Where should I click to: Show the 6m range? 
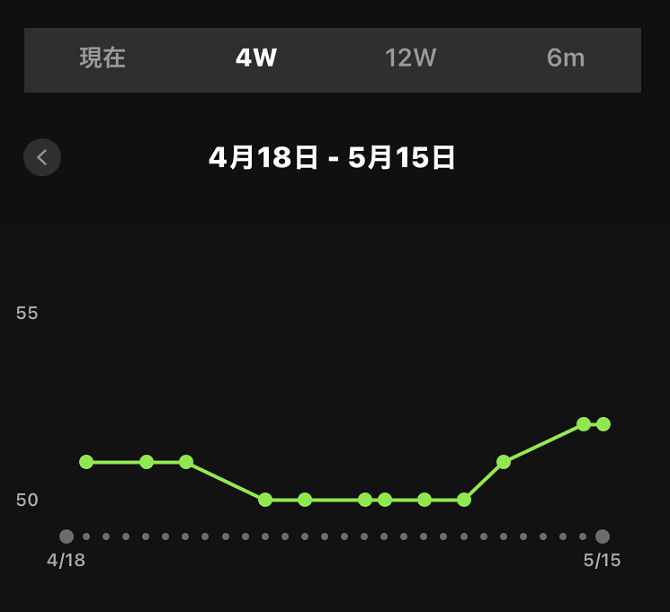(x=565, y=58)
